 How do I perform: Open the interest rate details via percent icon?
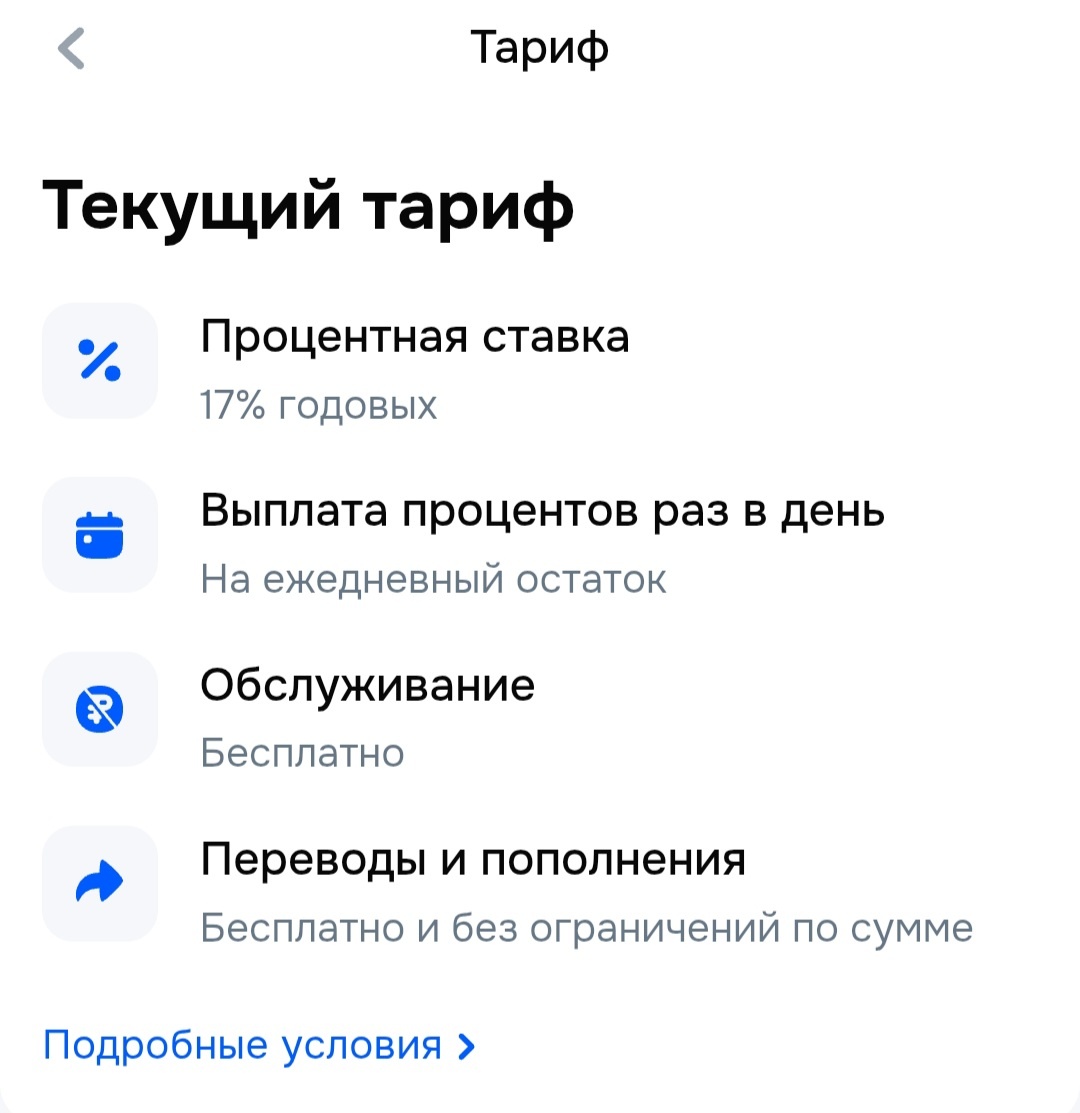pos(99,361)
